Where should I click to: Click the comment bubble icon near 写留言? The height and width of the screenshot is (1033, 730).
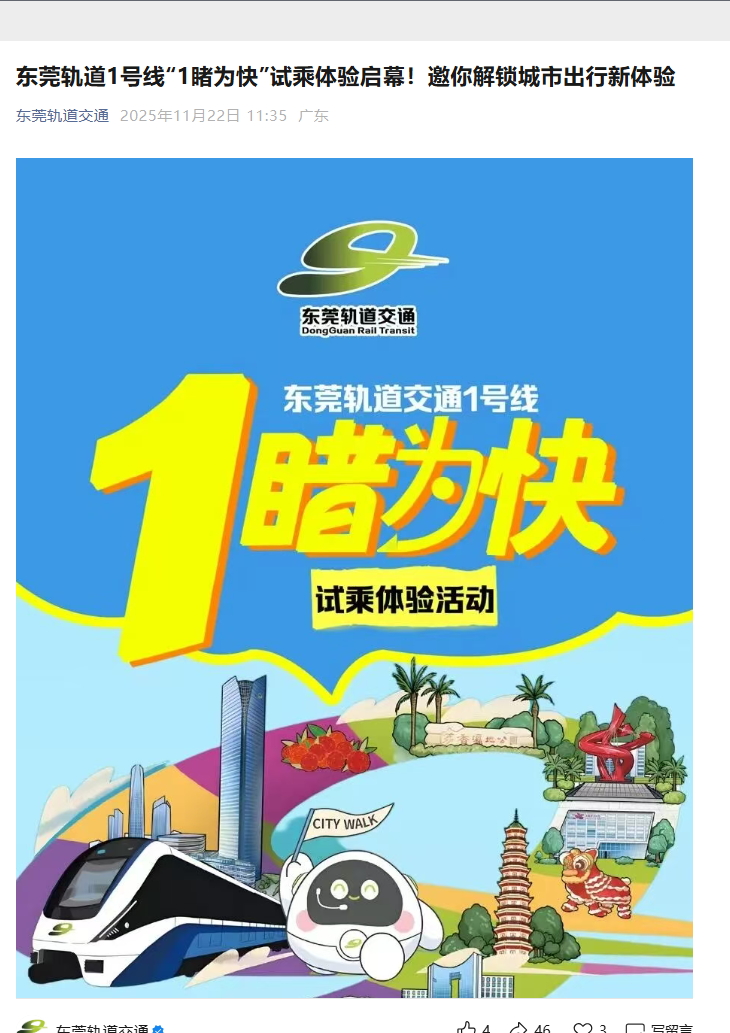coord(636,1026)
